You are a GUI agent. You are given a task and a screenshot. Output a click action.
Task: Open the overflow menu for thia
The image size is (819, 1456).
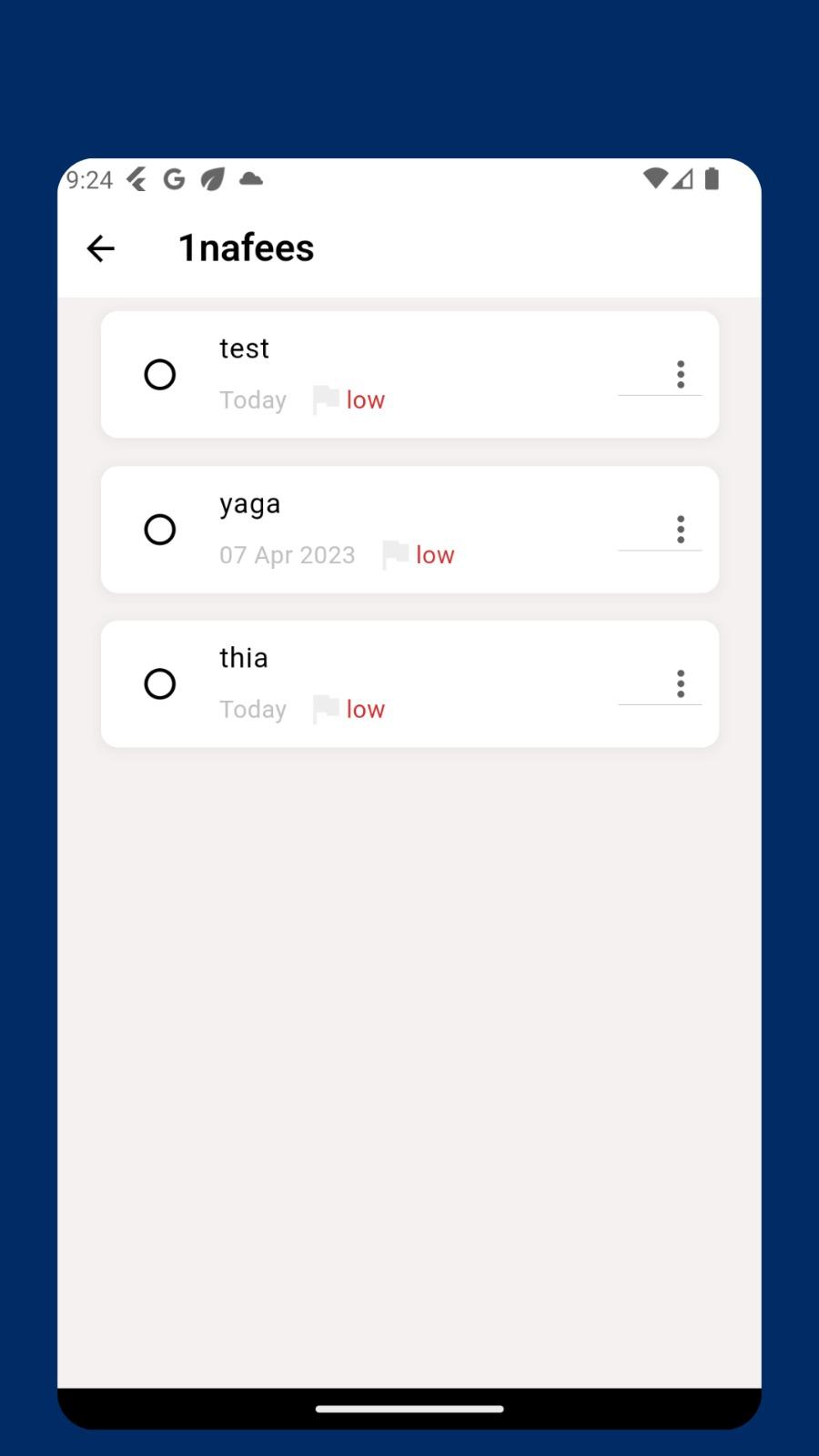tap(680, 683)
